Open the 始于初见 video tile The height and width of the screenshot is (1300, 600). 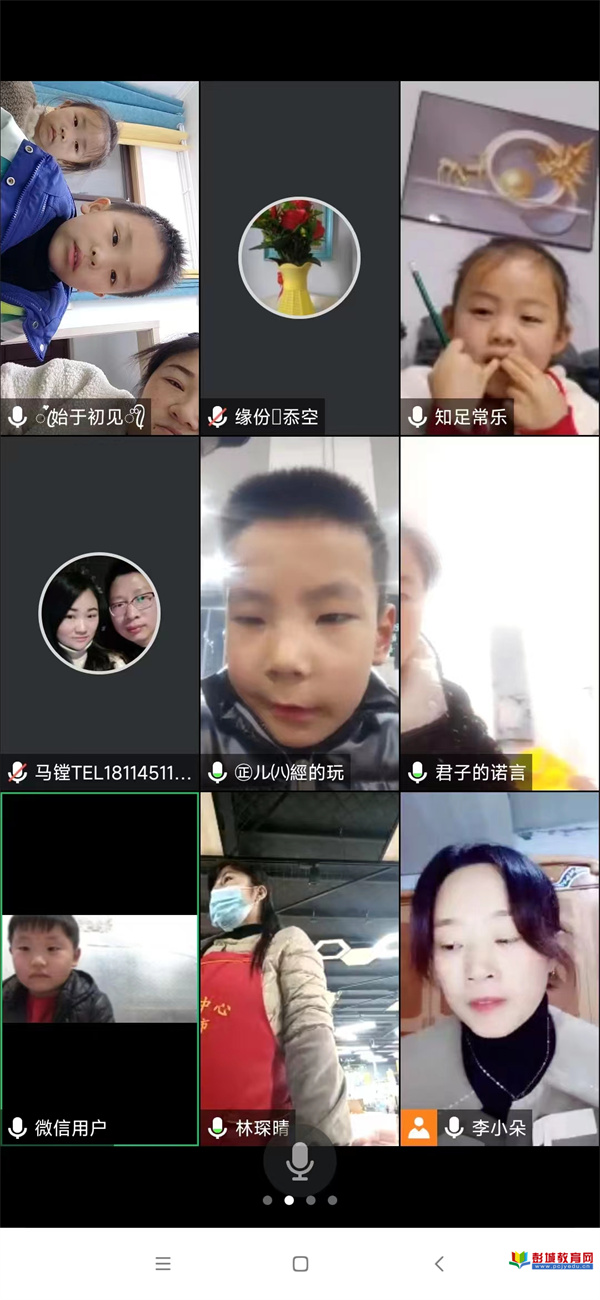click(x=99, y=258)
